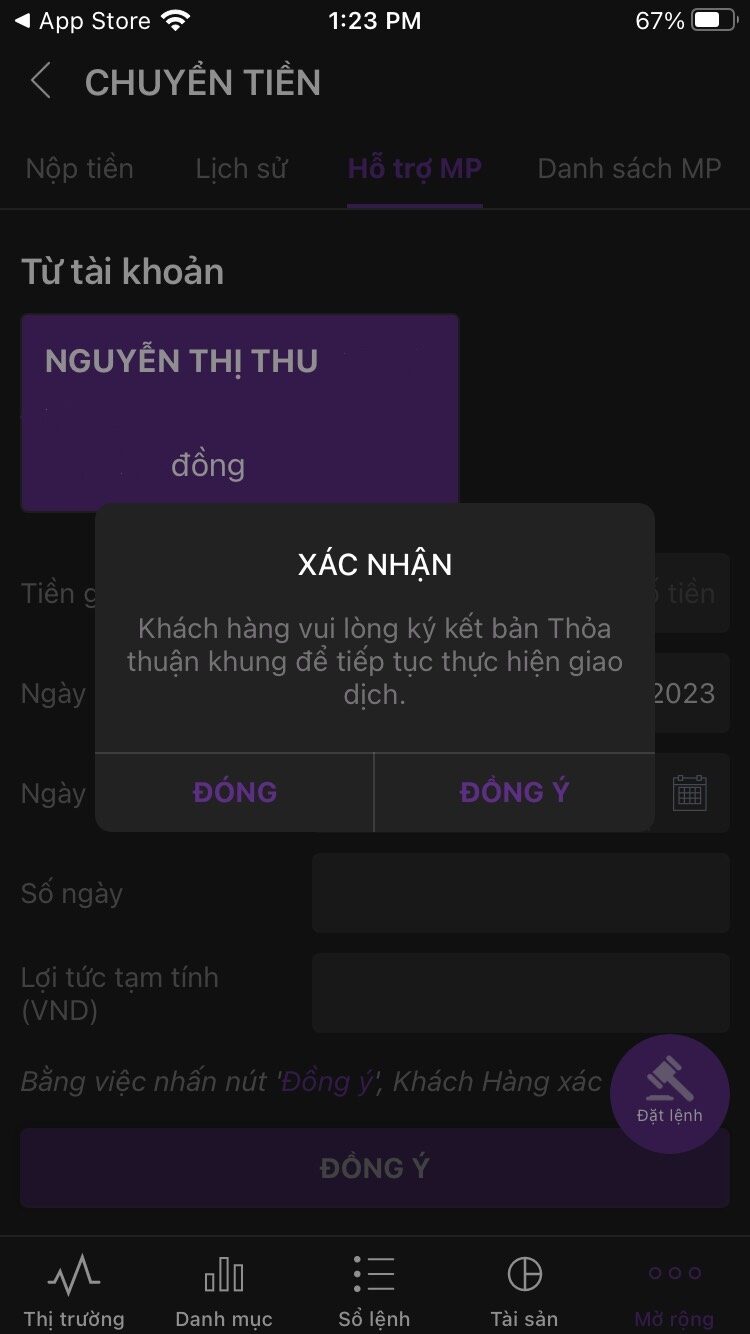Tap the purple ĐỒNG Ý submit button
The width and height of the screenshot is (750, 1334).
(375, 1168)
